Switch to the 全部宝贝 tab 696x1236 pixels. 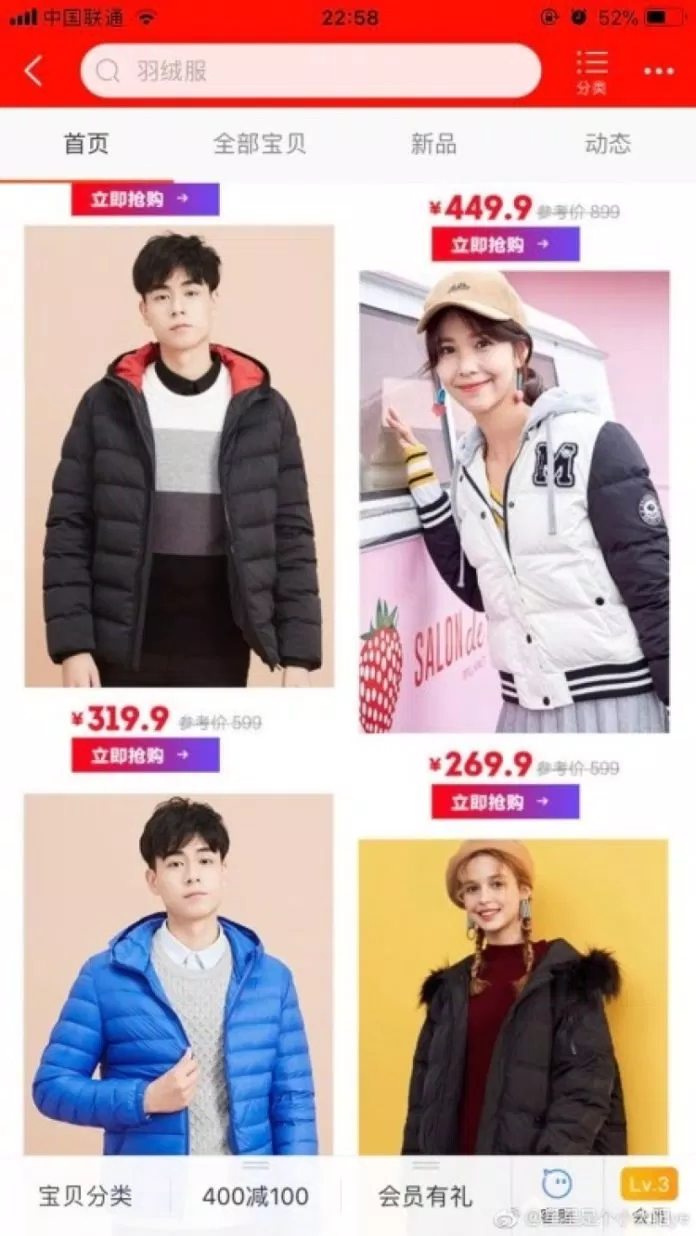click(x=259, y=144)
